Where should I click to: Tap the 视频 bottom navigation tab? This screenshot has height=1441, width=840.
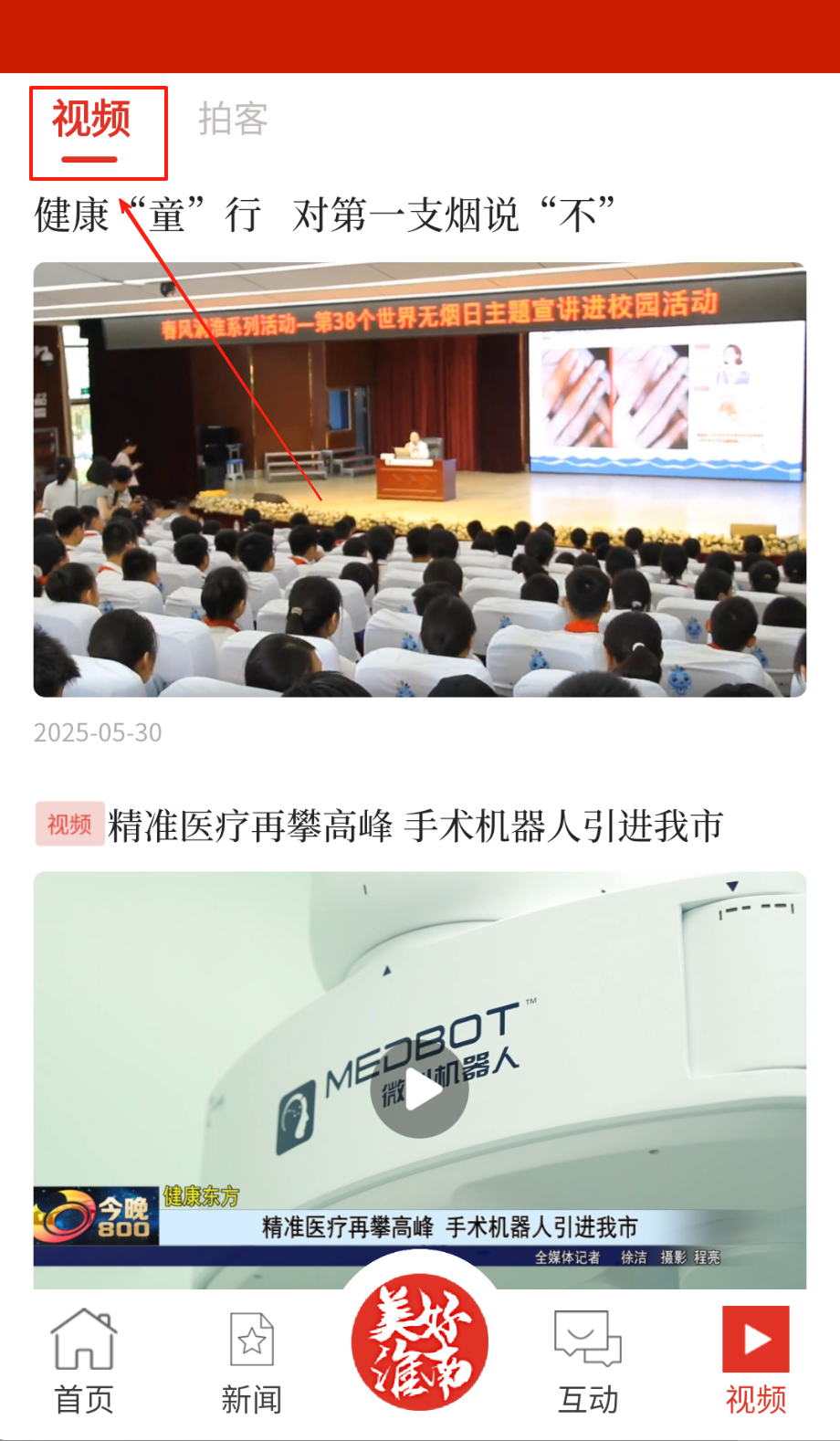[755, 1361]
